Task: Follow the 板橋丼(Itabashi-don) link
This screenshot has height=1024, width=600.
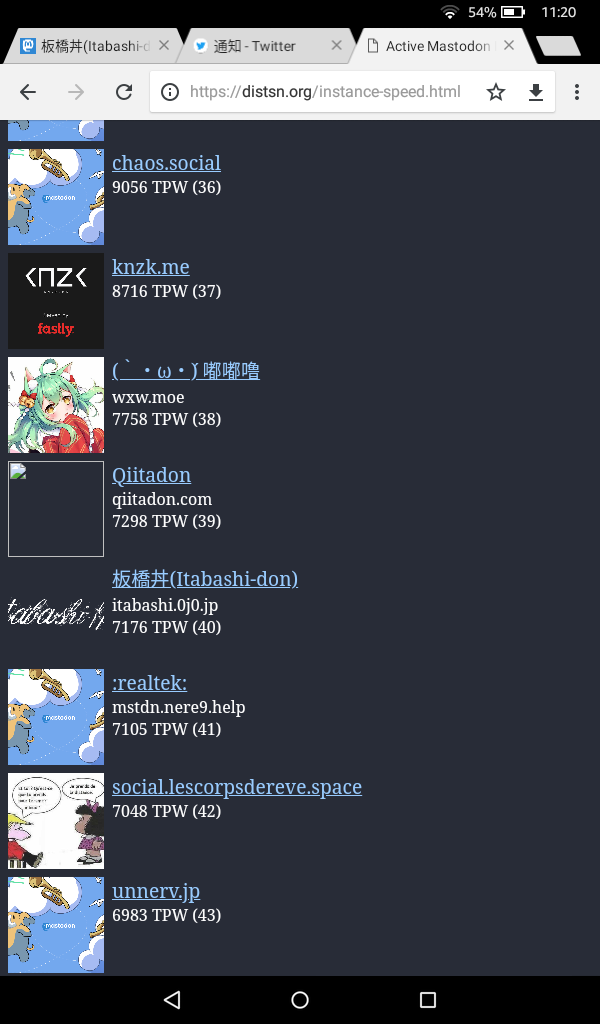Action: (x=205, y=579)
